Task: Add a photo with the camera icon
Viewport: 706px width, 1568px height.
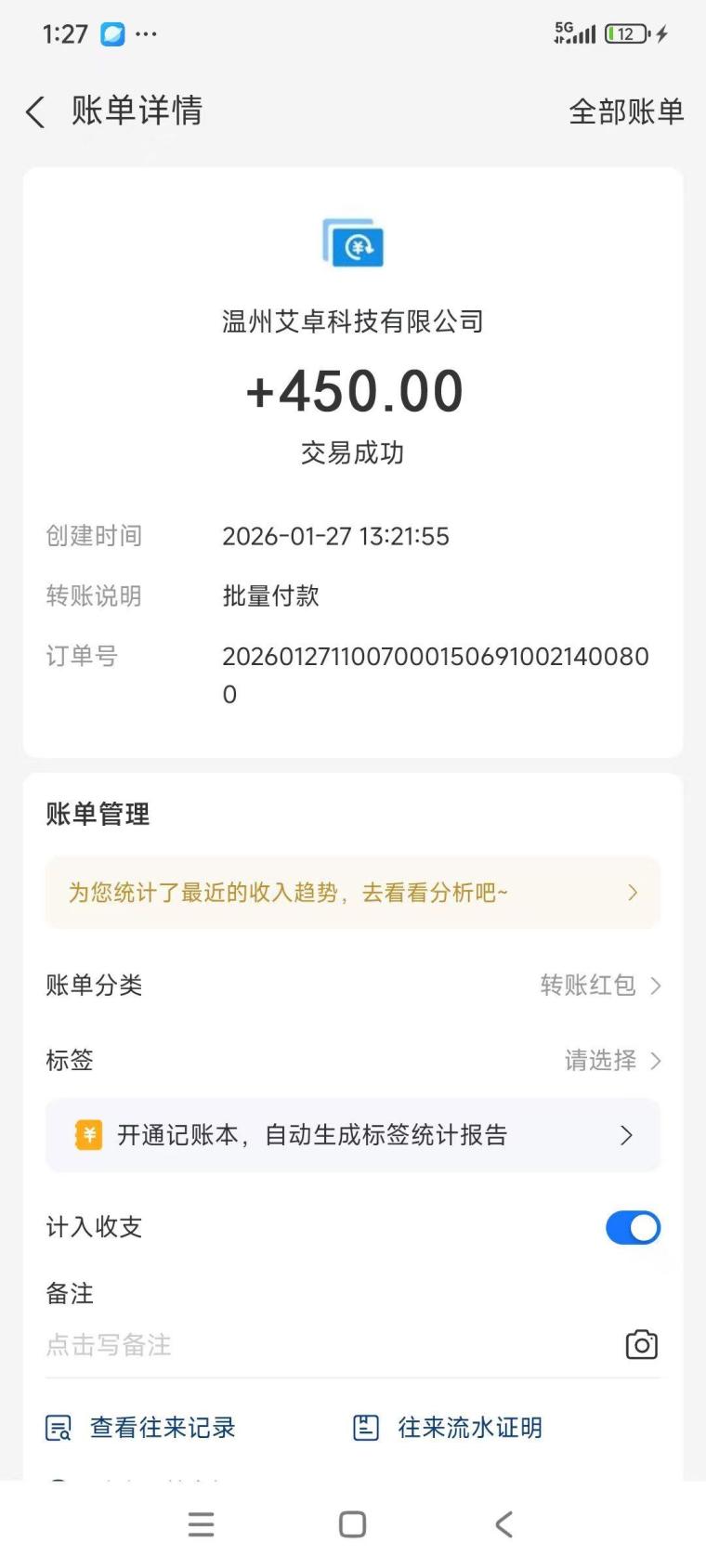Action: (x=641, y=1345)
